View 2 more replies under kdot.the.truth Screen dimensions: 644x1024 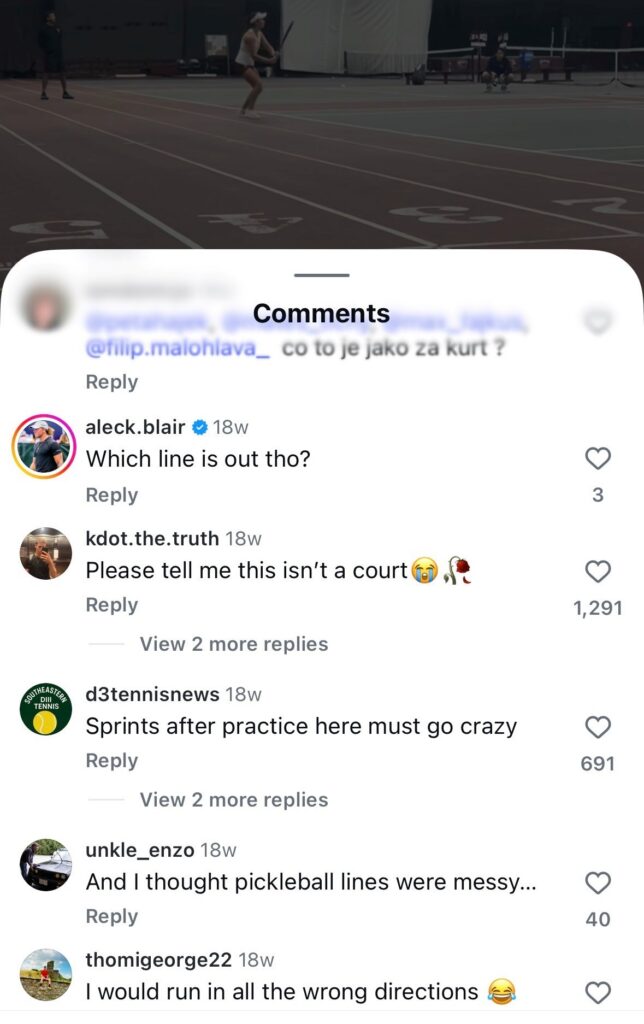click(234, 644)
